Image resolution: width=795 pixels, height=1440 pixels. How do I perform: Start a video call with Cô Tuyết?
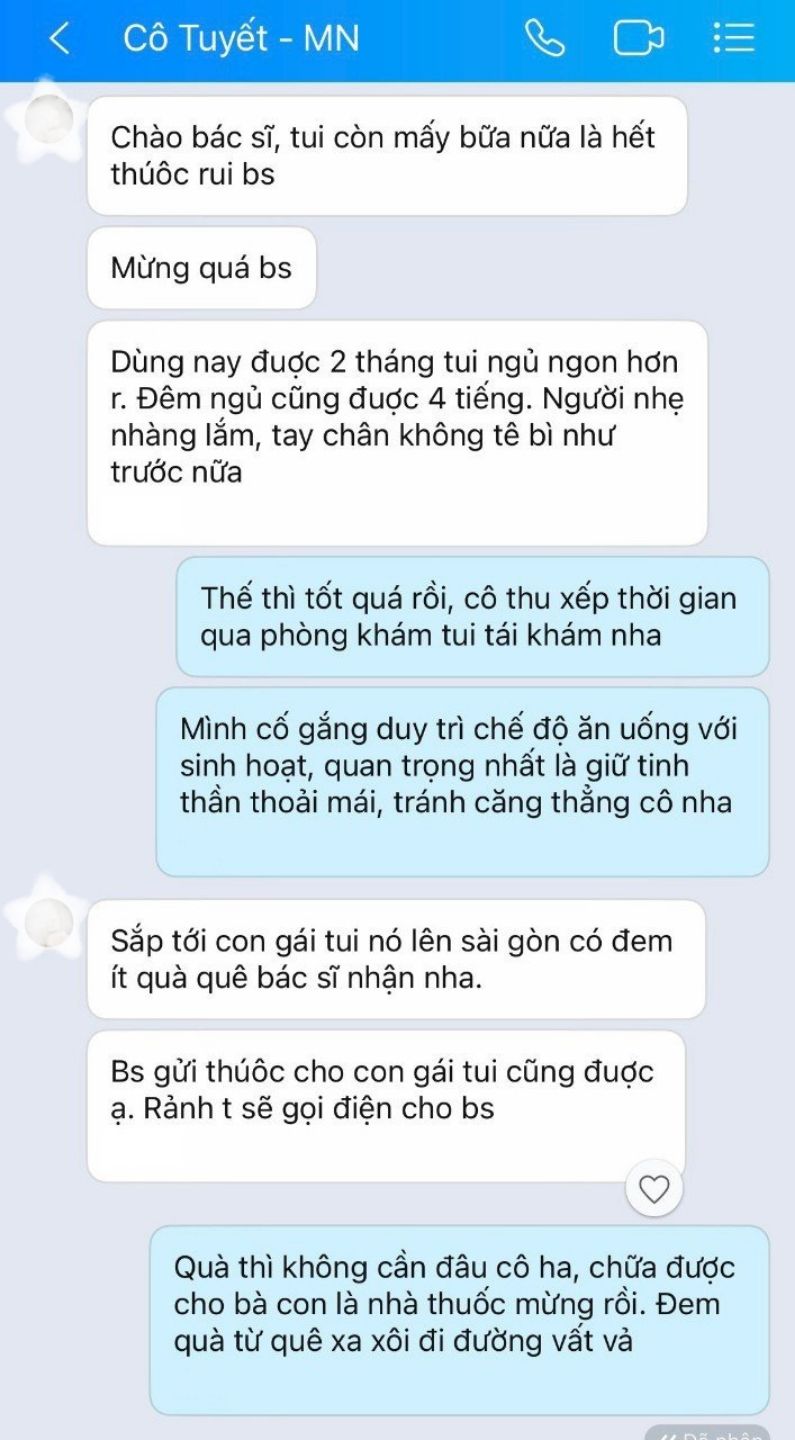(x=638, y=40)
